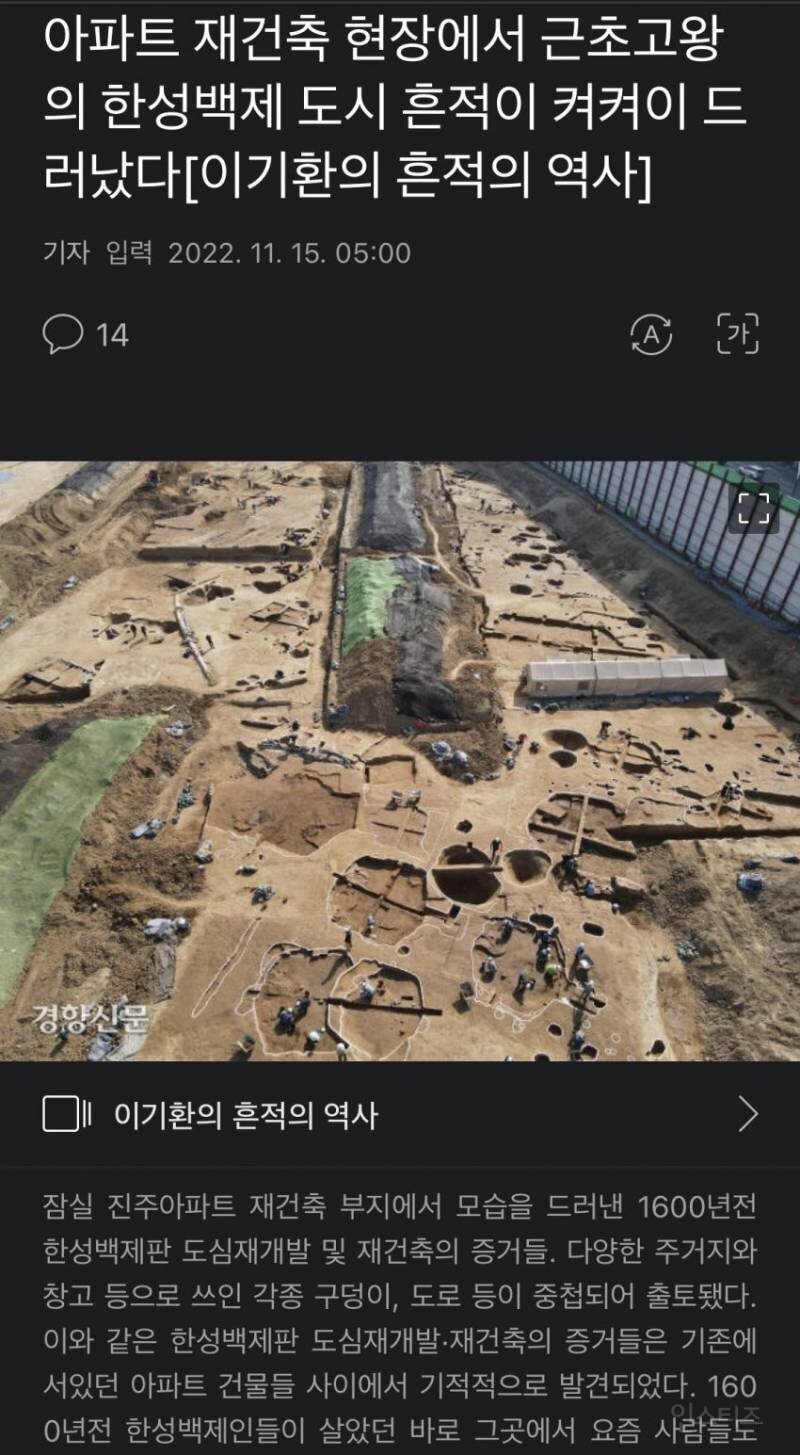The width and height of the screenshot is (800, 1455).
Task: Tap the article summary icon
Action: [651, 335]
